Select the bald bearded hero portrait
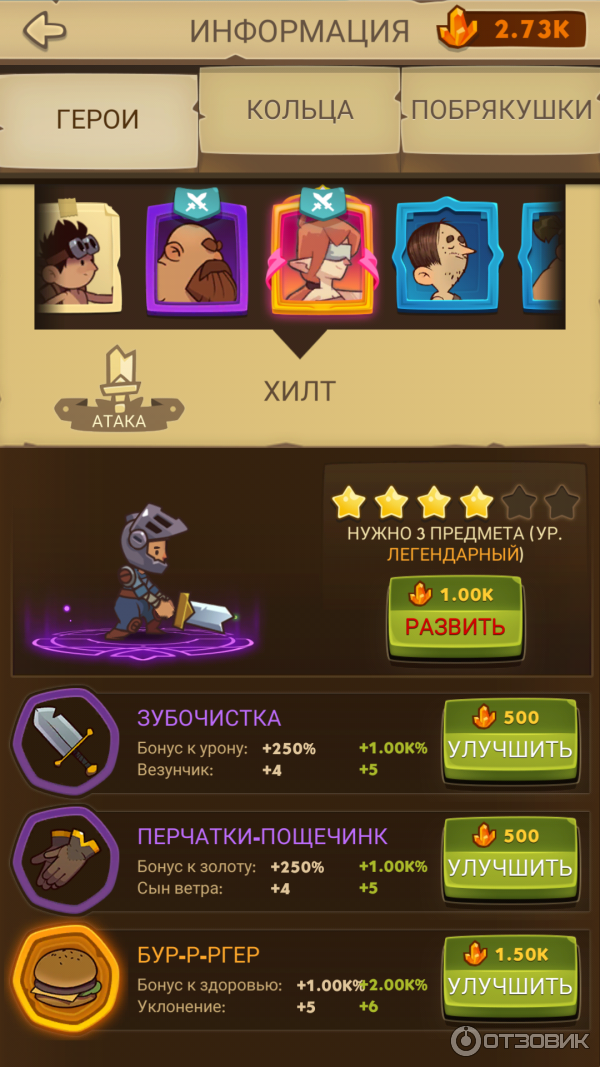 (x=198, y=257)
